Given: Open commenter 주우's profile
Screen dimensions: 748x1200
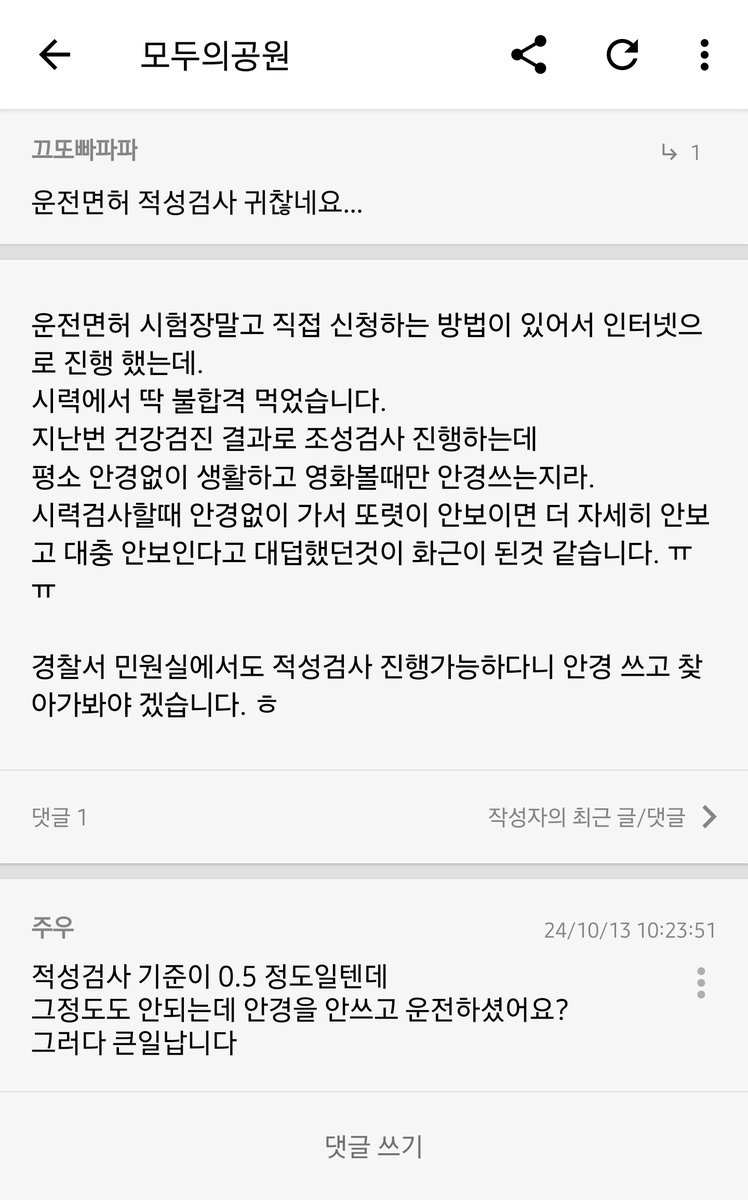Looking at the screenshot, I should (x=52, y=928).
